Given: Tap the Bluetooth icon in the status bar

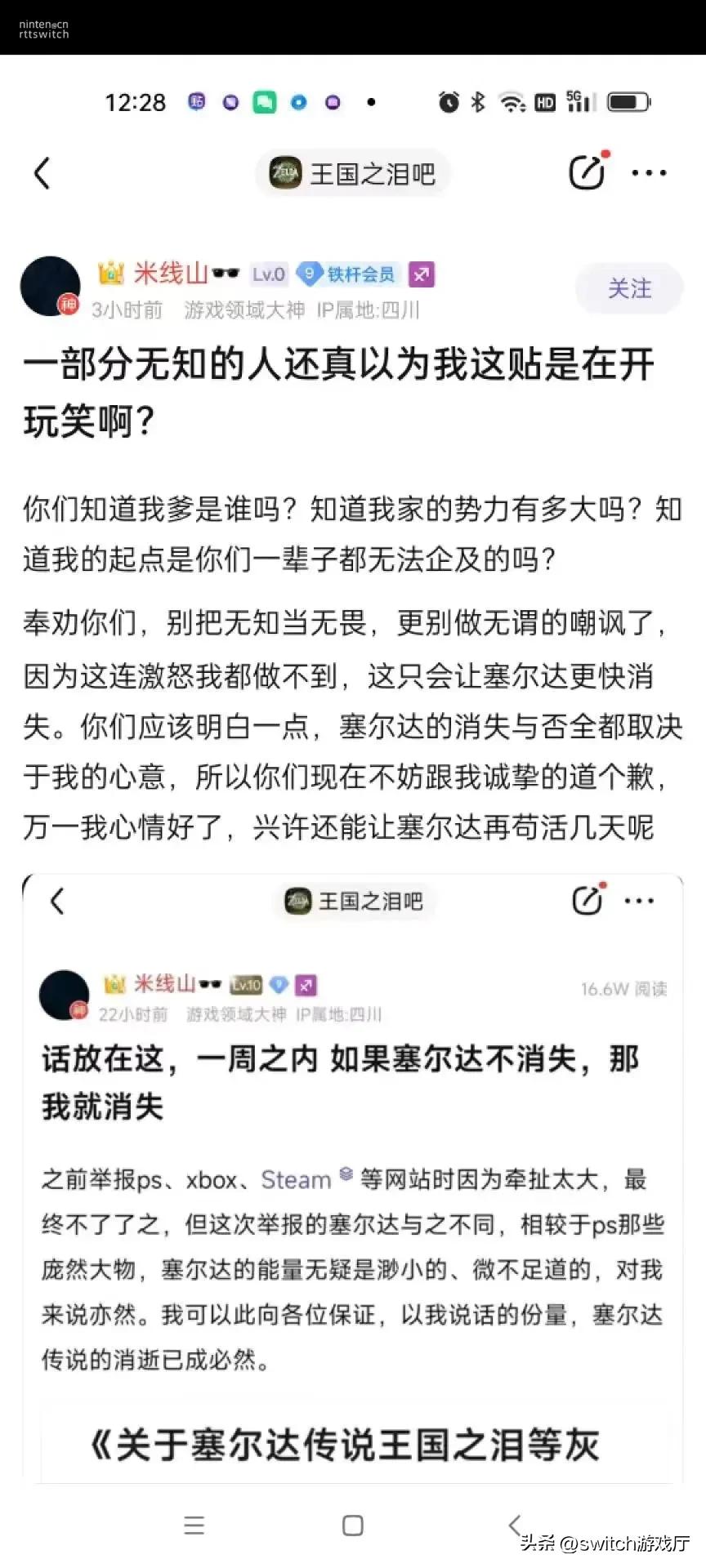Looking at the screenshot, I should pyautogui.click(x=478, y=101).
